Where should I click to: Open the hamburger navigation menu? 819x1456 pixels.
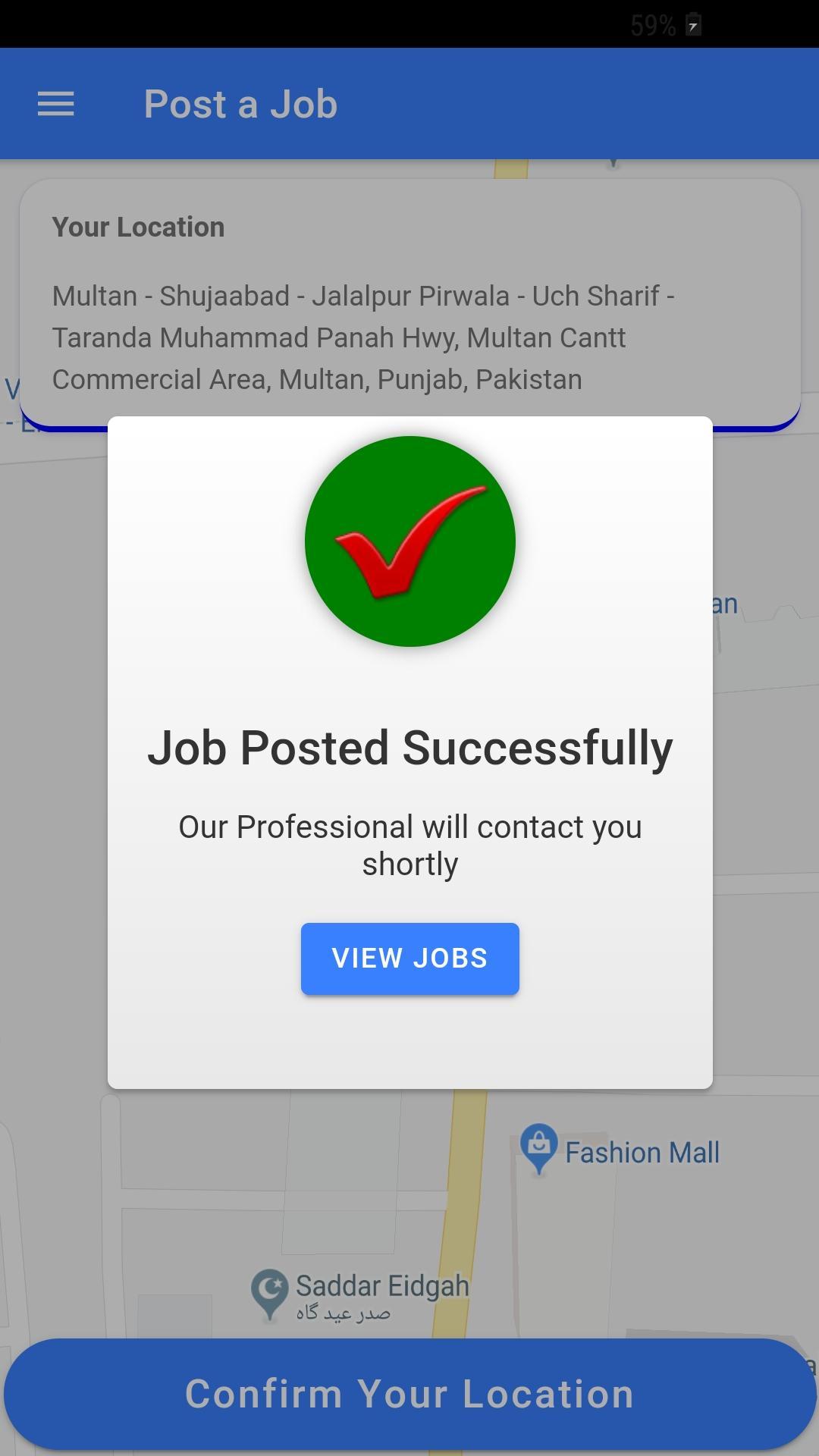(56, 104)
